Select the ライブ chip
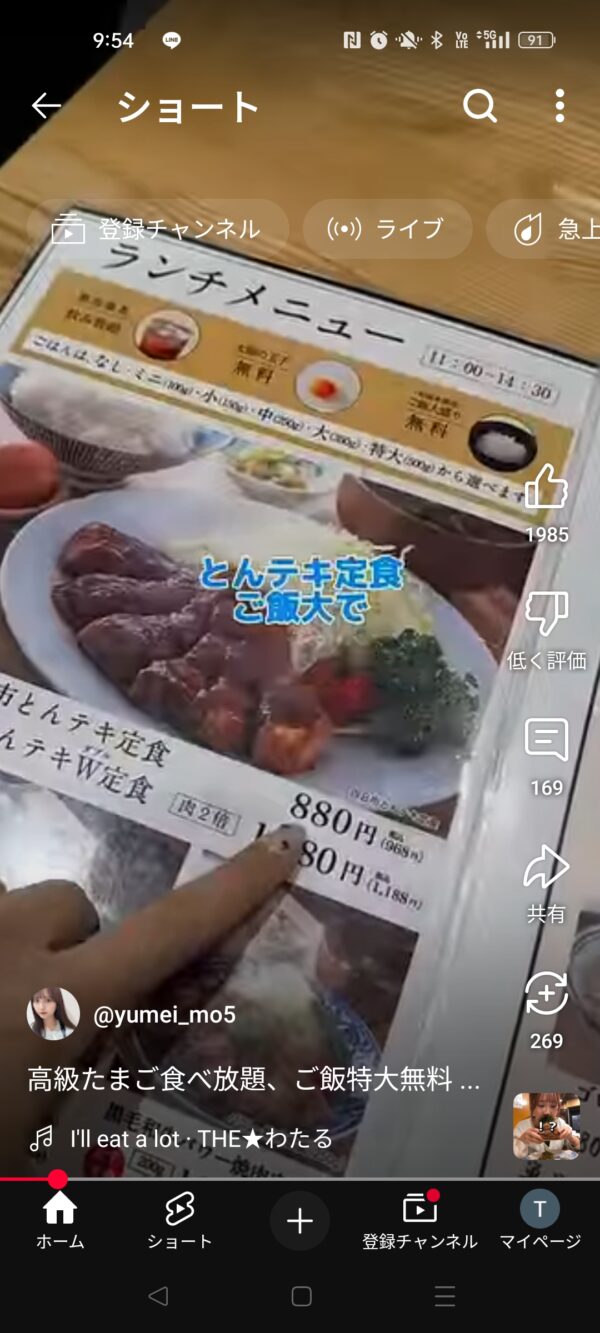Viewport: 600px width, 1333px height. point(387,229)
